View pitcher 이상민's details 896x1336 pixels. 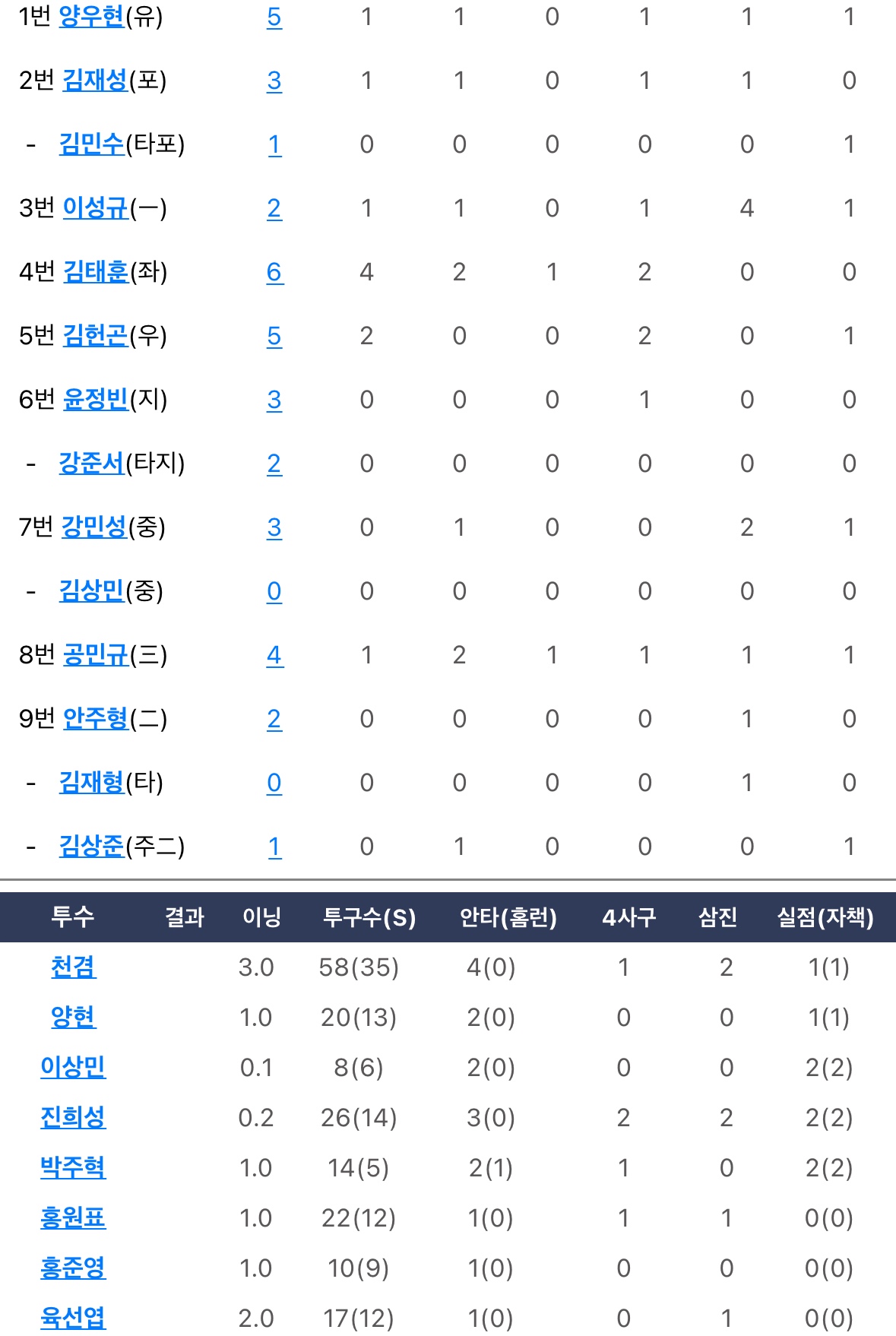point(73,1068)
